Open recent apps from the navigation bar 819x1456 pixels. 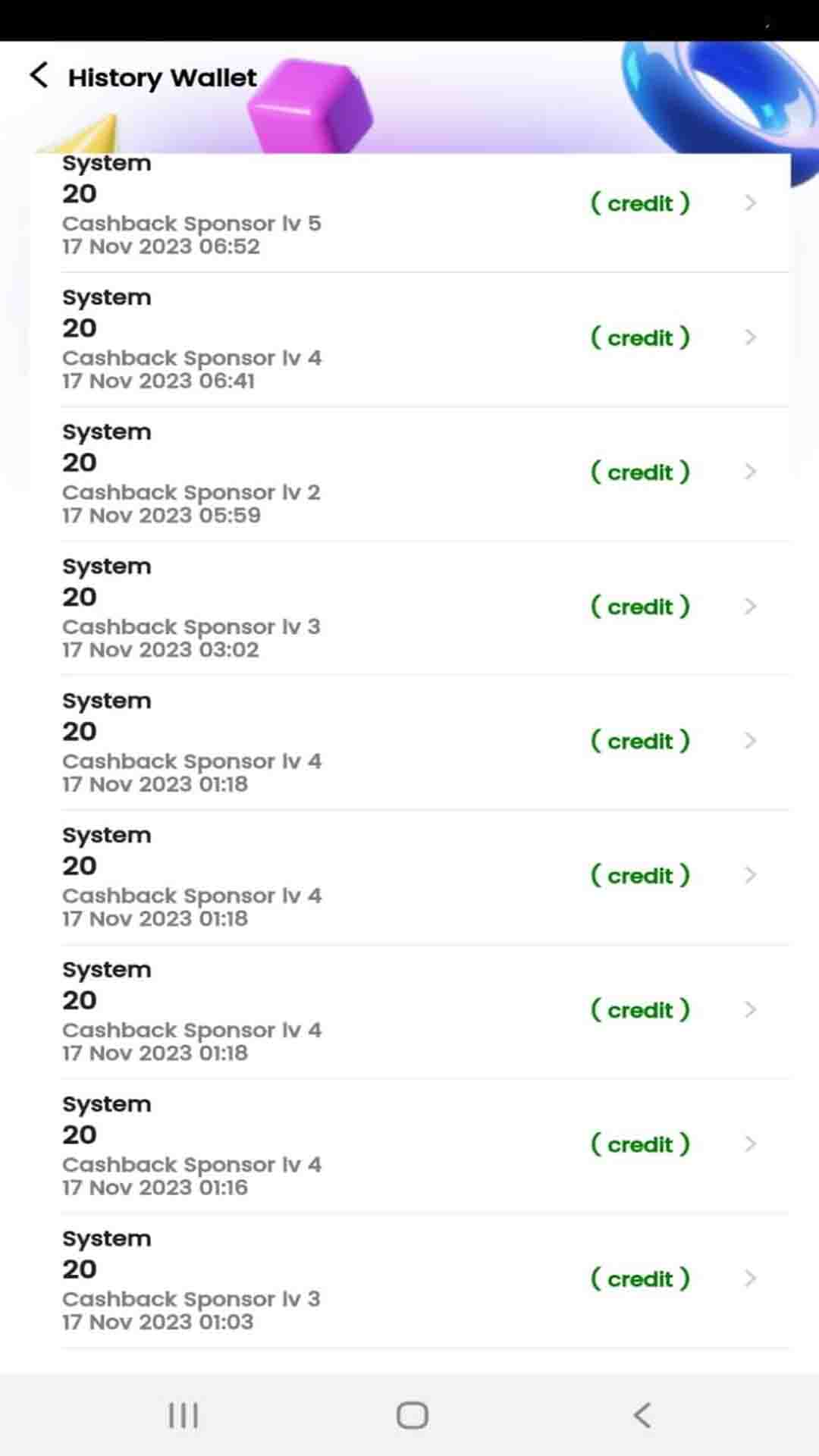[183, 1415]
